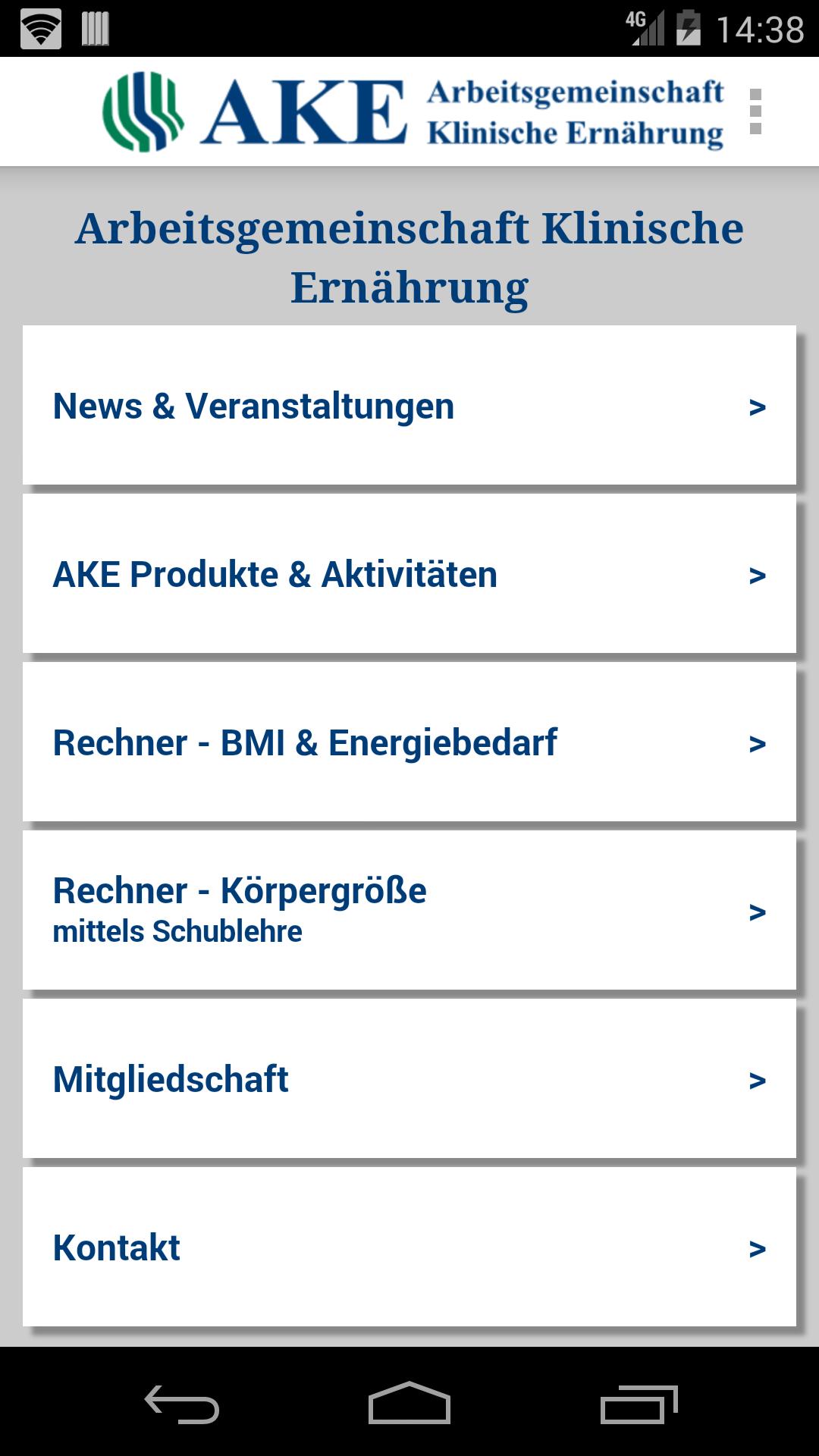Go to Rechner - Körpergröße mittels Schublehre
819x1456 pixels.
409,911
